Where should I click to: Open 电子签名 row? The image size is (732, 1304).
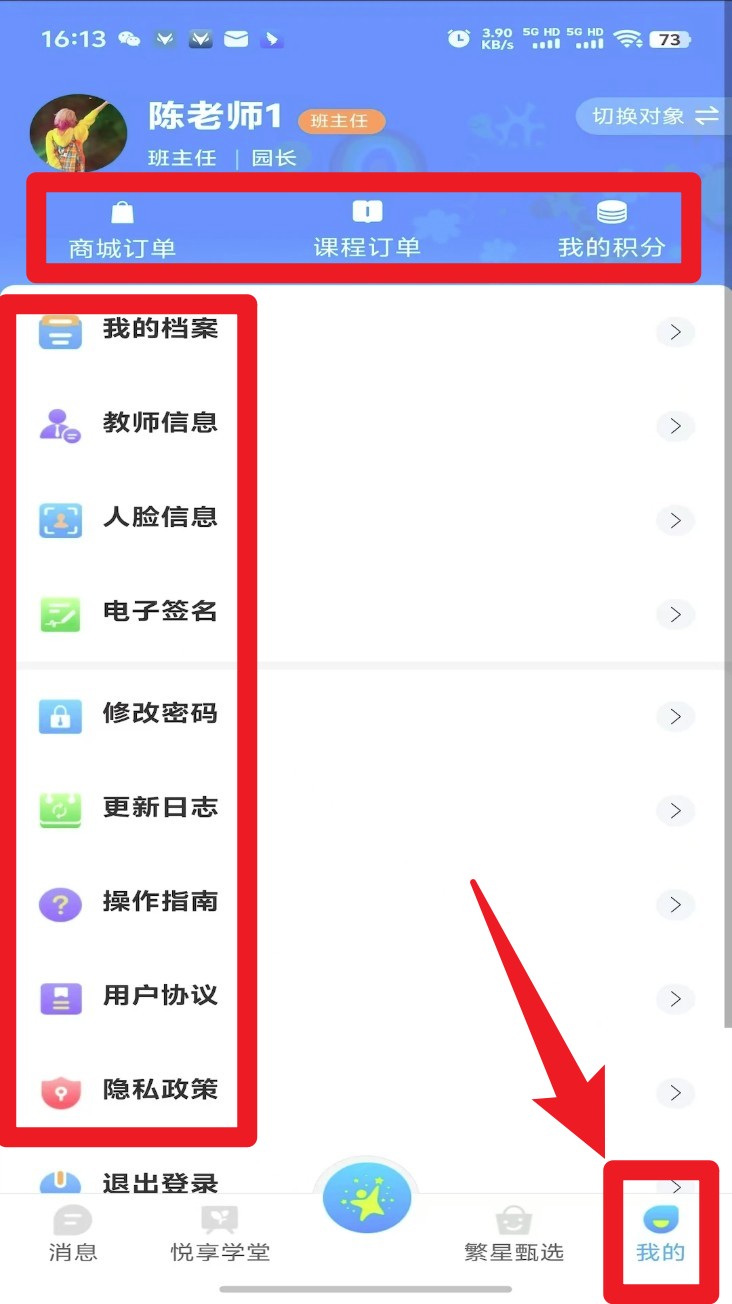pyautogui.click(x=160, y=612)
